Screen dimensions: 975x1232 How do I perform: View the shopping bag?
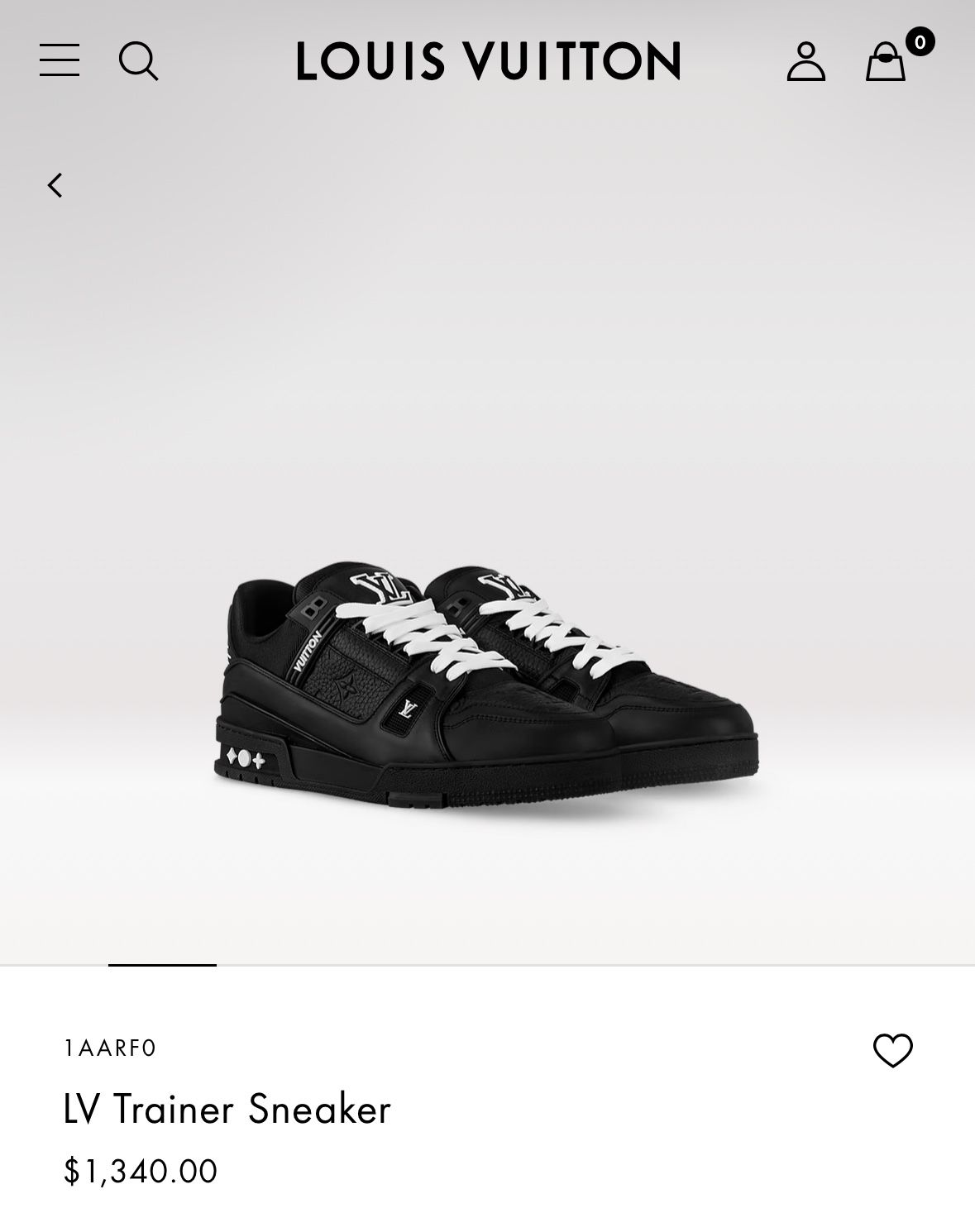click(x=886, y=61)
